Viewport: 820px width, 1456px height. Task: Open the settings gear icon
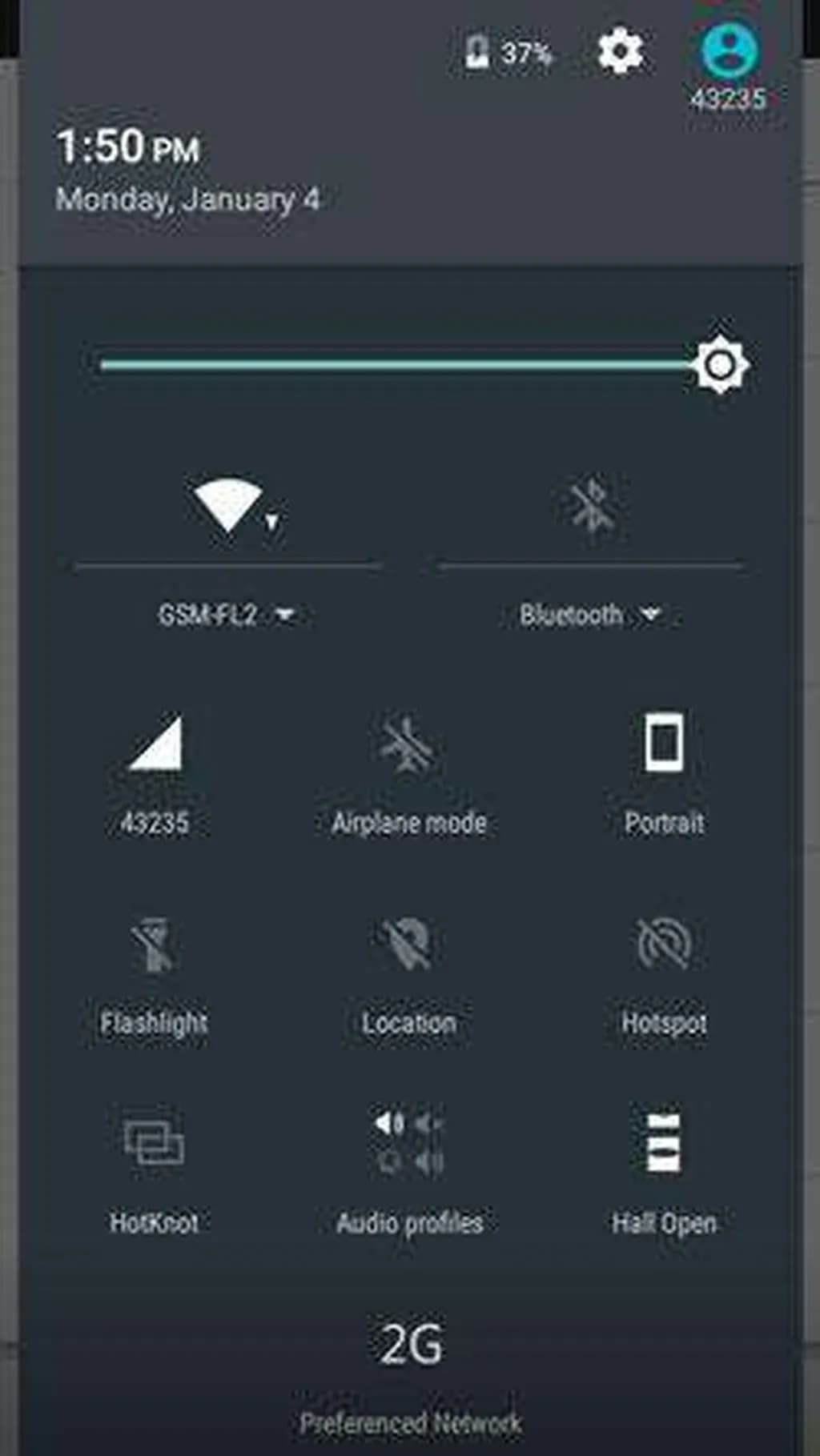click(620, 52)
